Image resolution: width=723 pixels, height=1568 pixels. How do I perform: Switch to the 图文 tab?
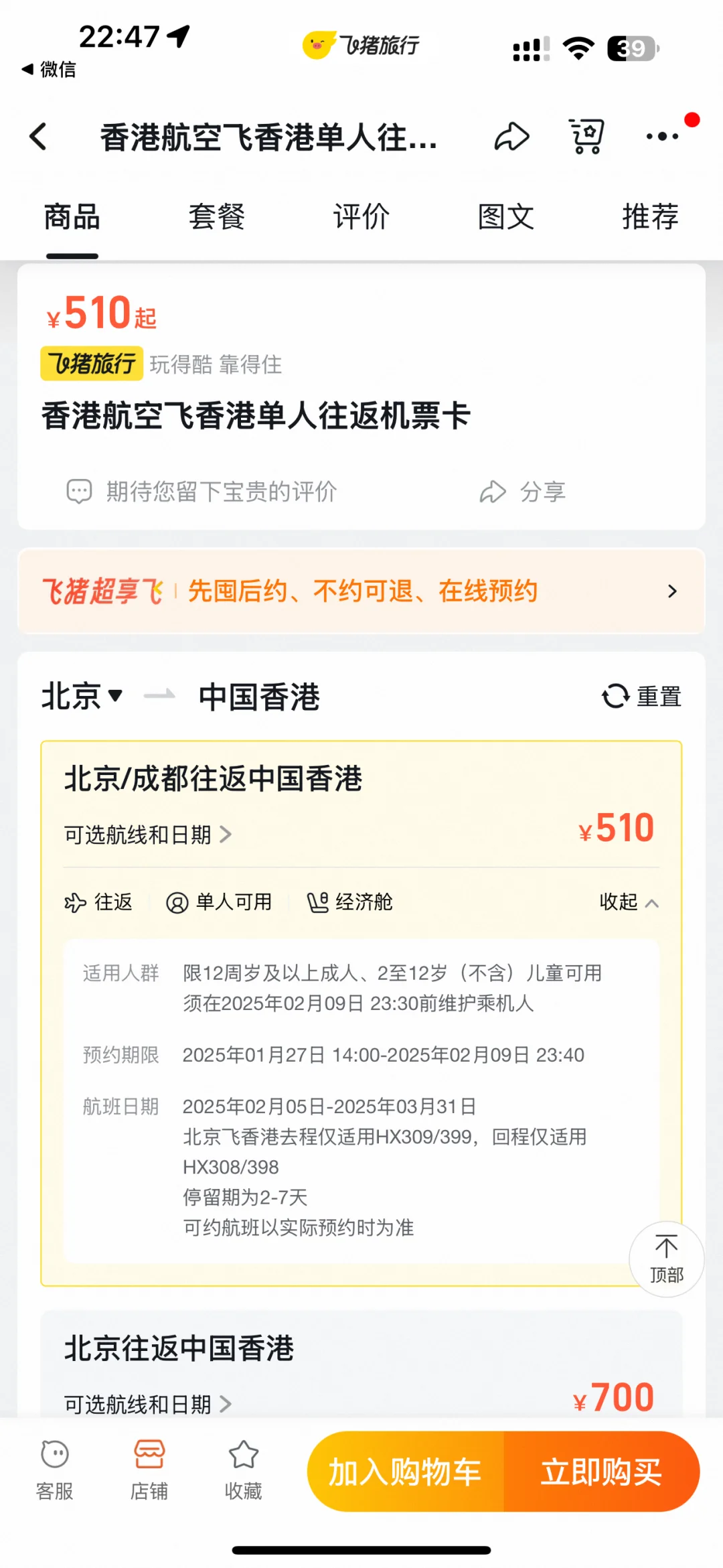pos(505,217)
